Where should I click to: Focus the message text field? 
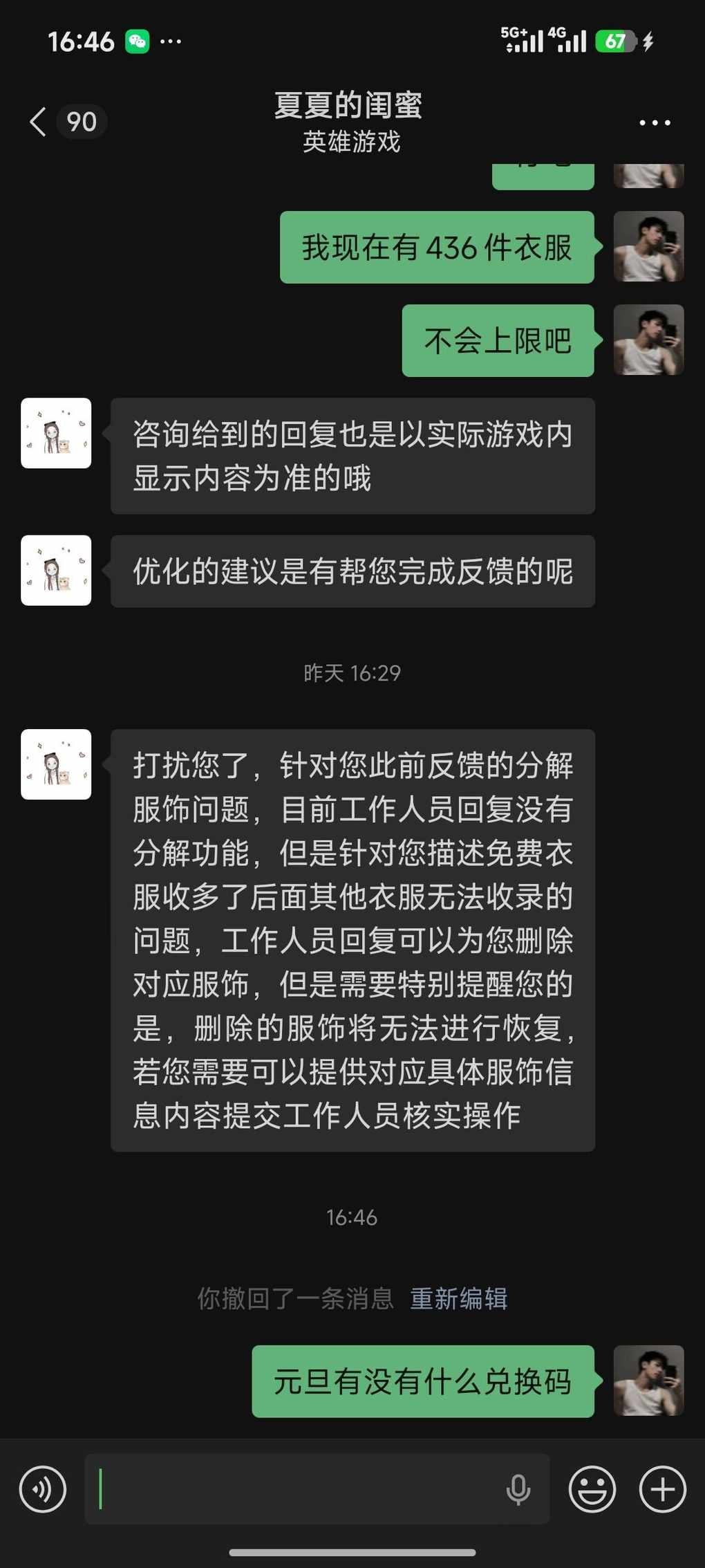click(x=297, y=1488)
